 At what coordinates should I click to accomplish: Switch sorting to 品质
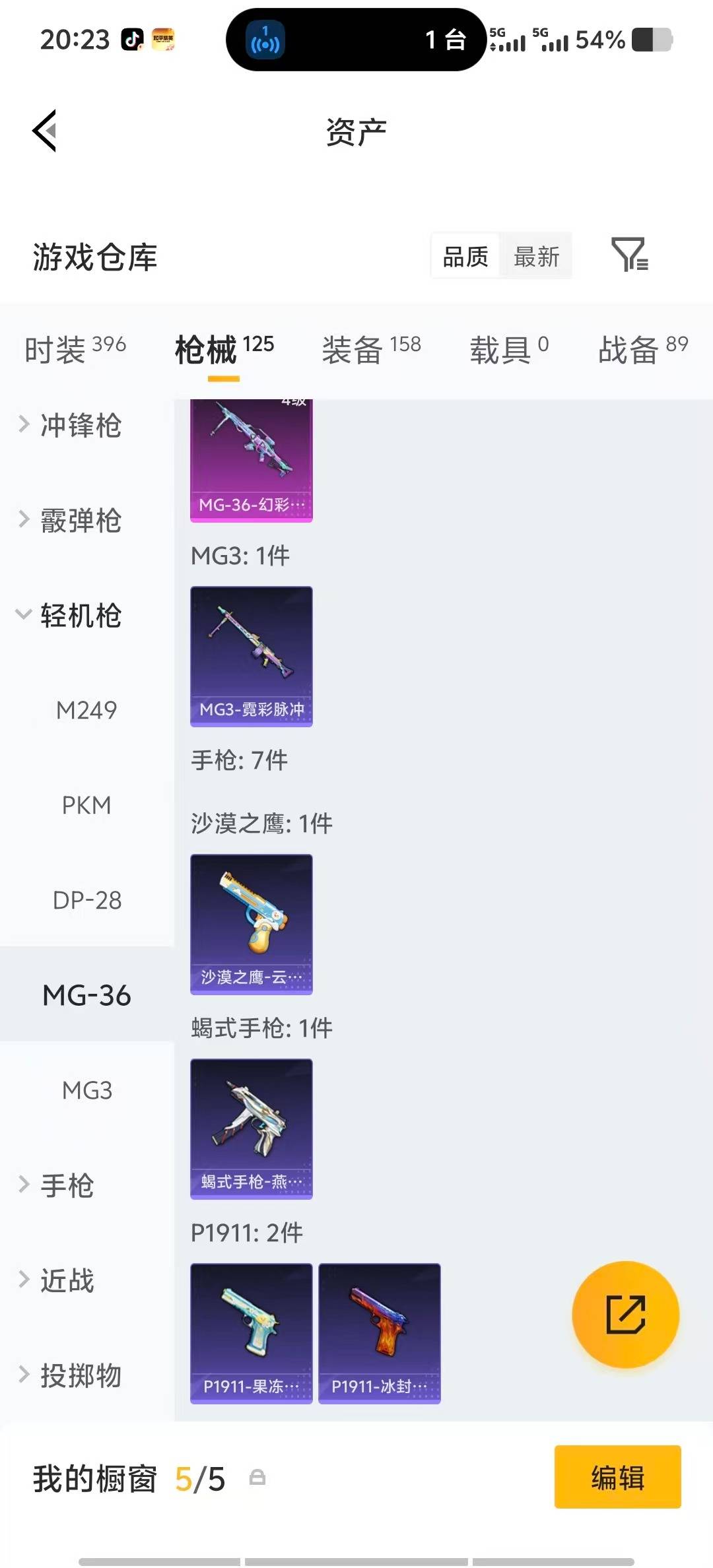(x=464, y=257)
